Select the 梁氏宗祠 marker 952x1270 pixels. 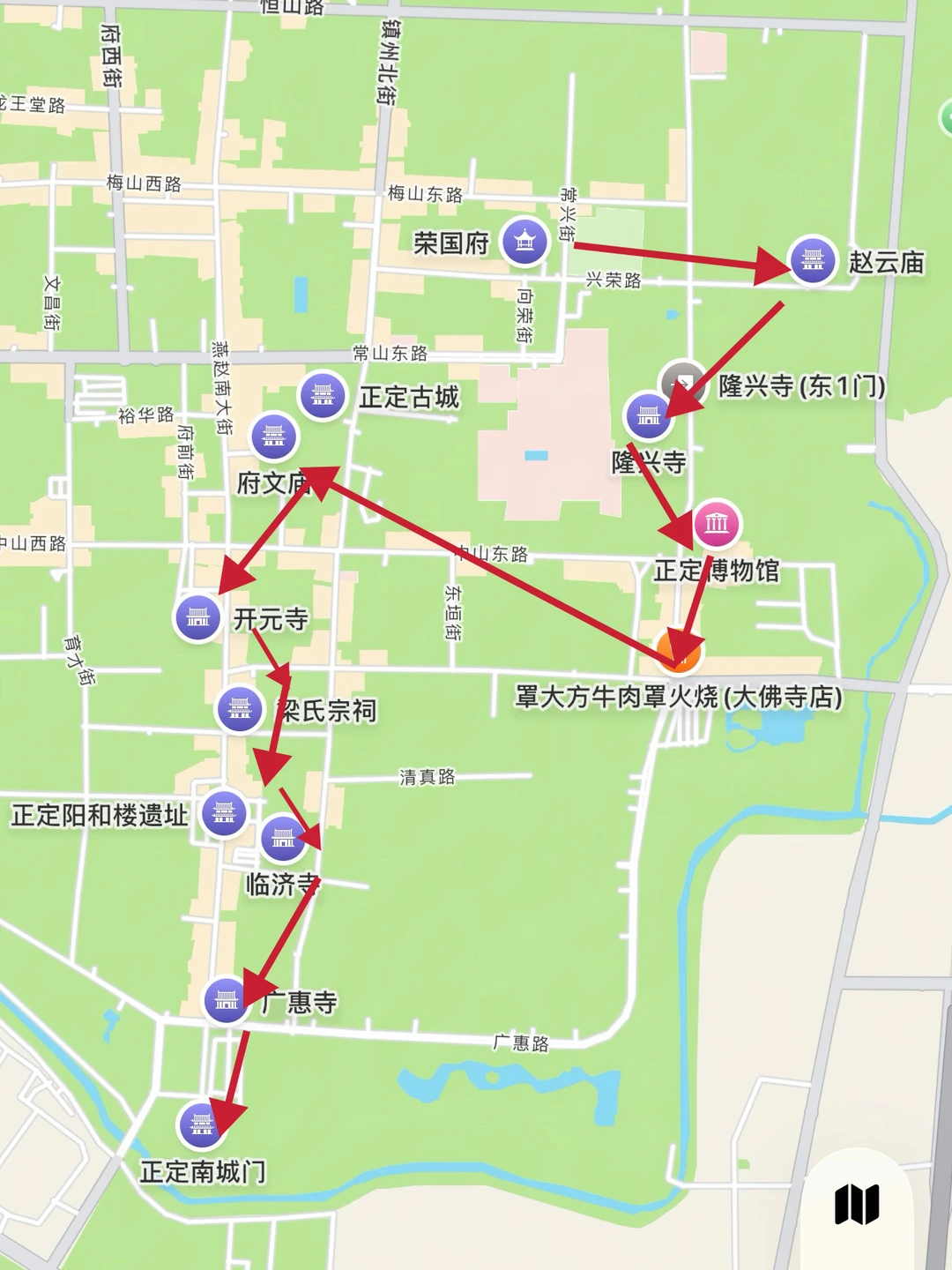pos(240,707)
